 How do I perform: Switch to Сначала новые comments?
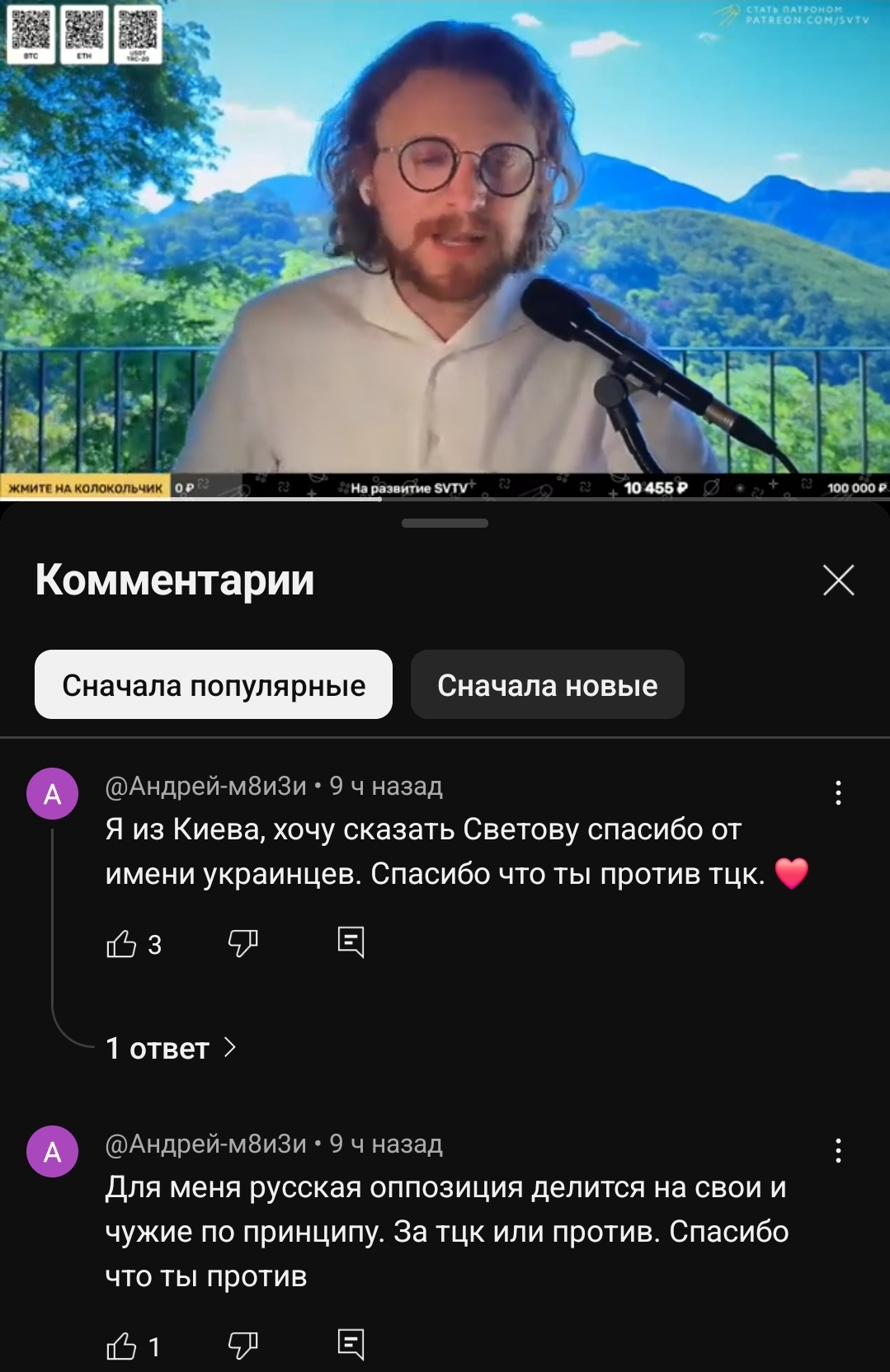point(548,684)
